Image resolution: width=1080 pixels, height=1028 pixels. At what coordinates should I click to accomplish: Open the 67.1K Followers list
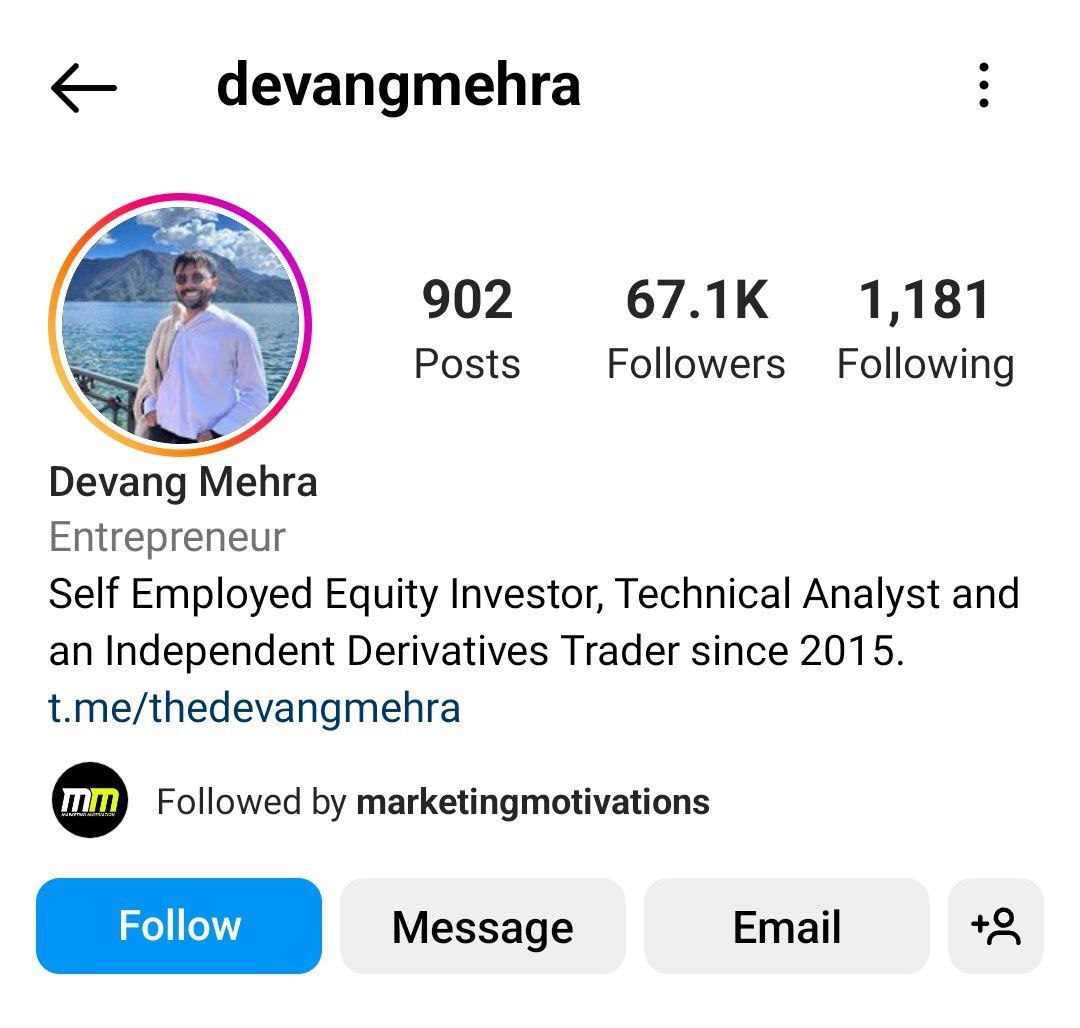pyautogui.click(x=696, y=330)
